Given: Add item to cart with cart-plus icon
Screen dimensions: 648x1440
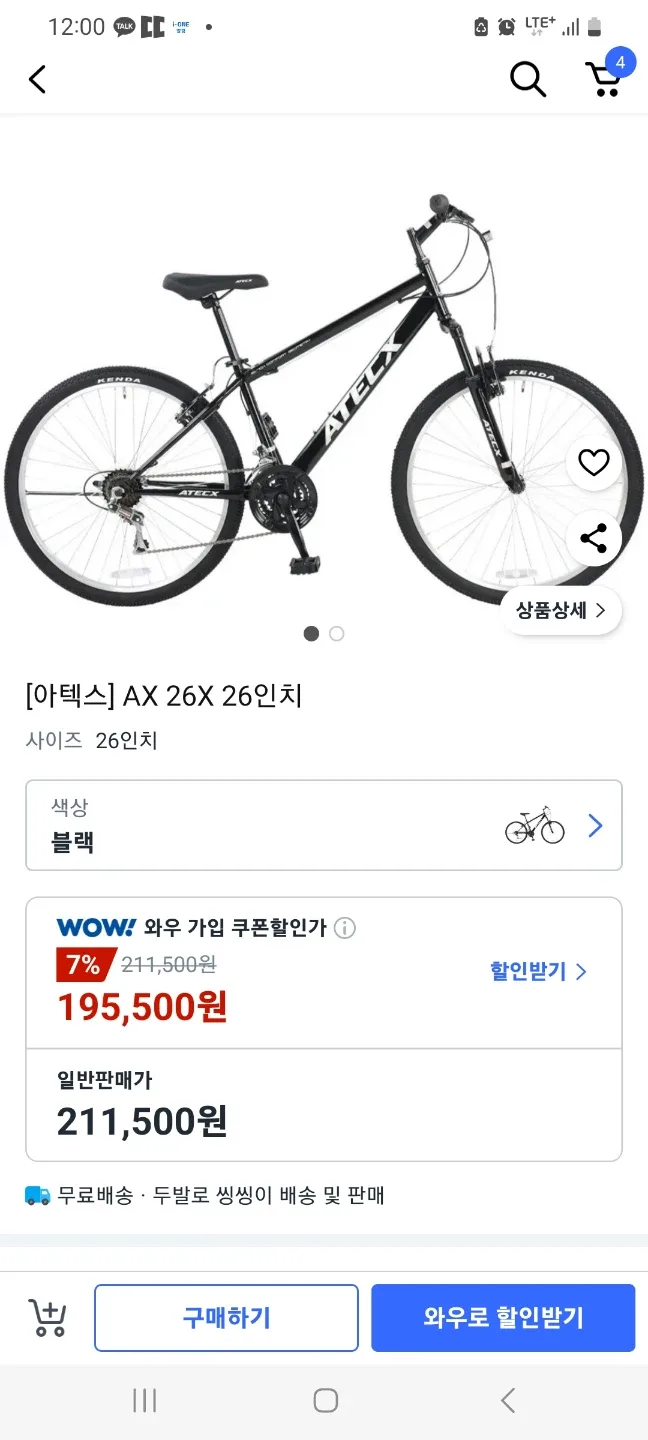Looking at the screenshot, I should pyautogui.click(x=47, y=1318).
